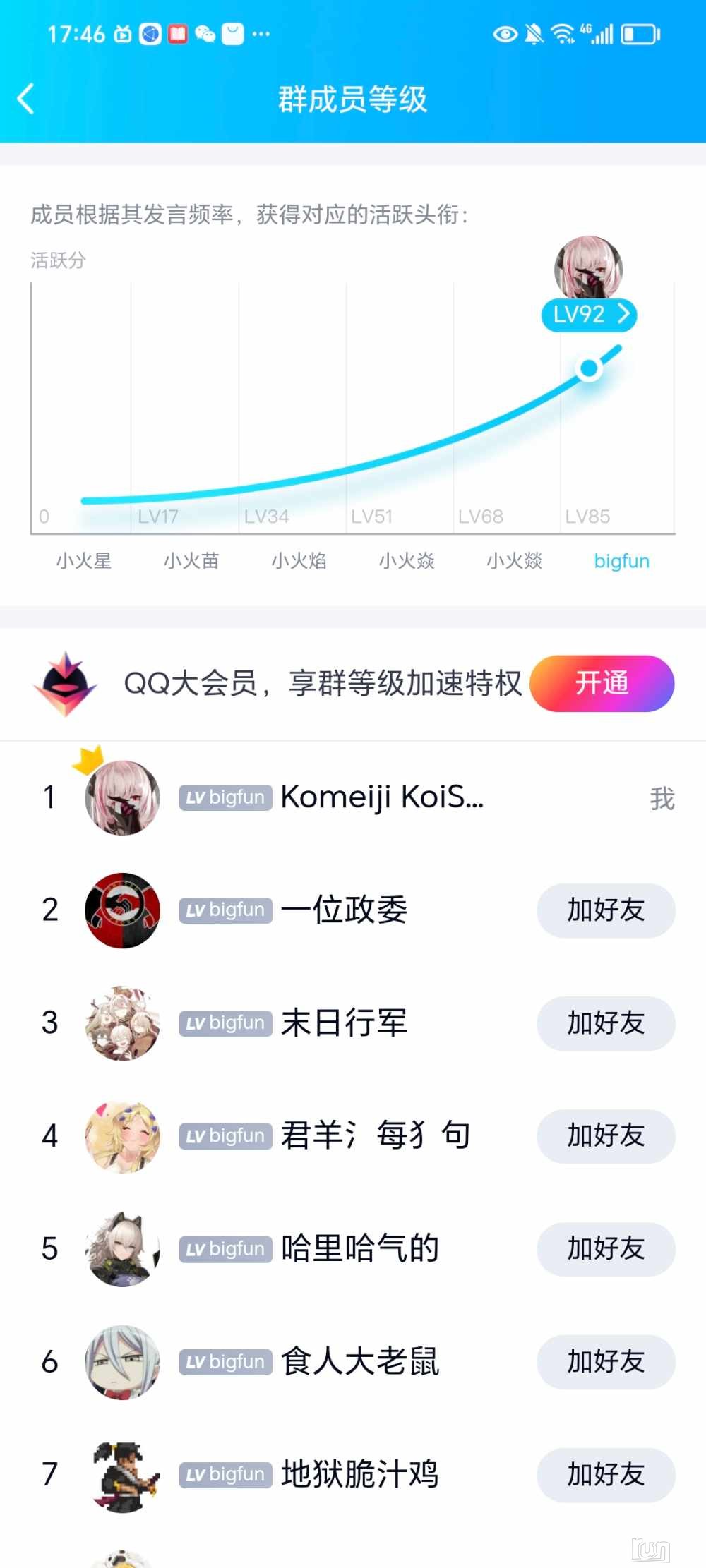
Task: Open the LV92 level badge
Action: [589, 315]
